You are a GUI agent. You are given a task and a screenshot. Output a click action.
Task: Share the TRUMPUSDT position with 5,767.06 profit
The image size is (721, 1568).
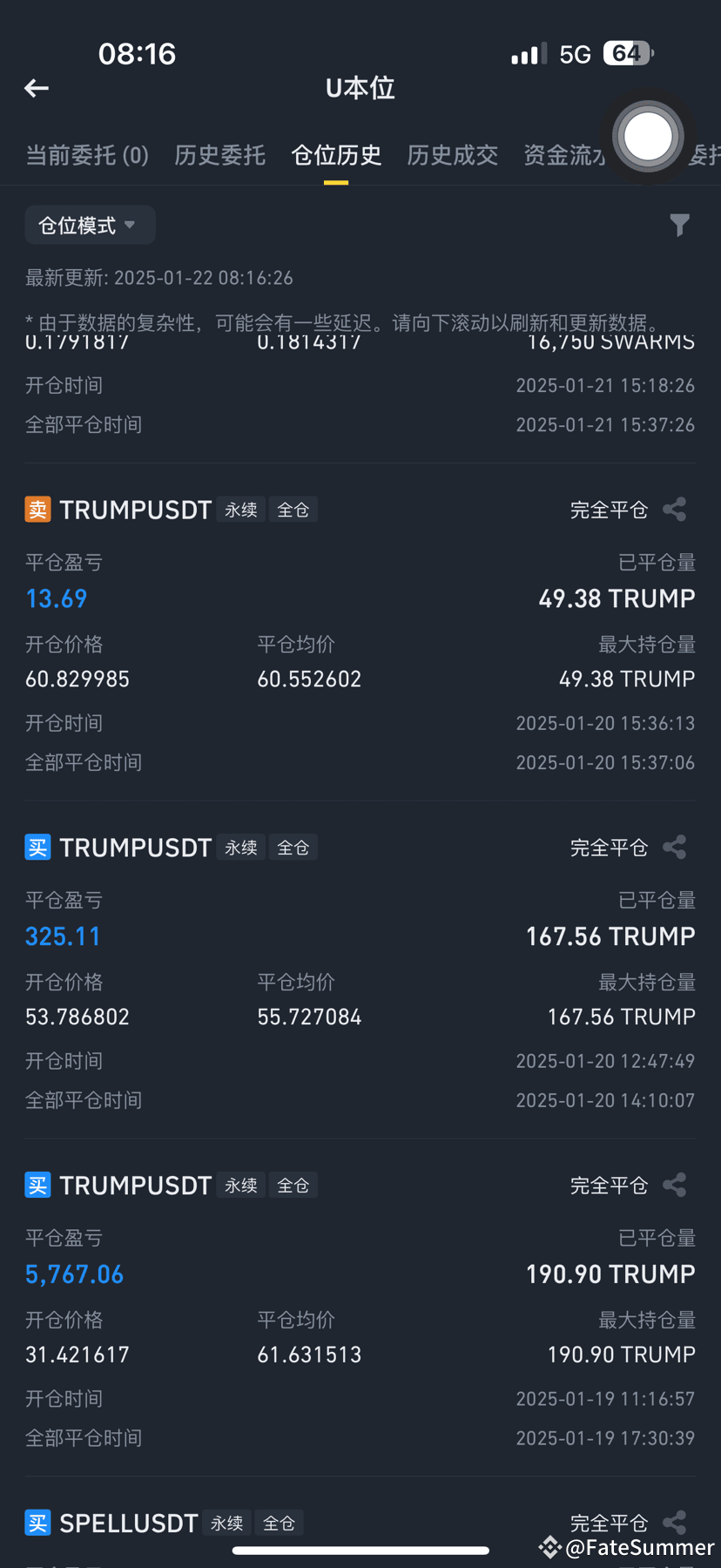[675, 1186]
